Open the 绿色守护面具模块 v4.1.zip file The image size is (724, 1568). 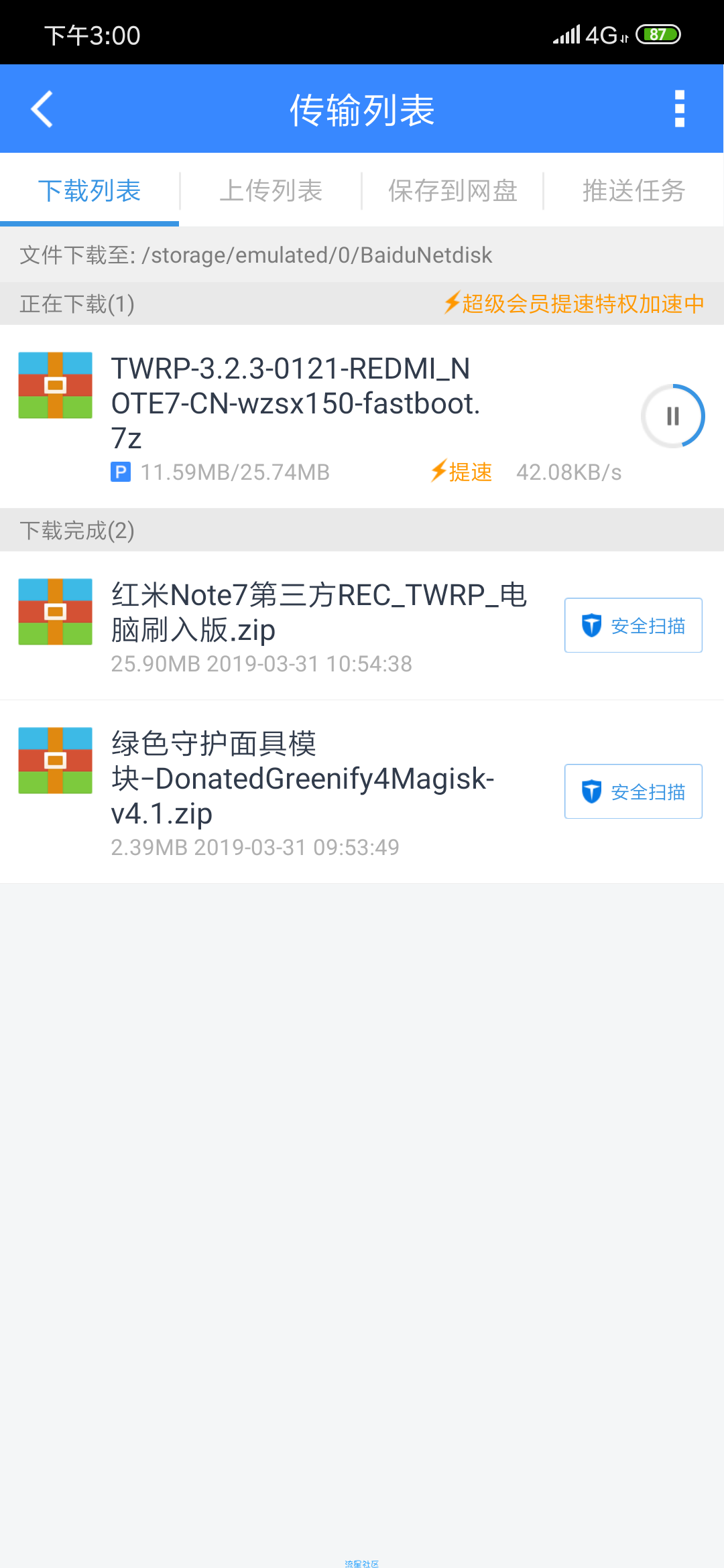[282, 792]
